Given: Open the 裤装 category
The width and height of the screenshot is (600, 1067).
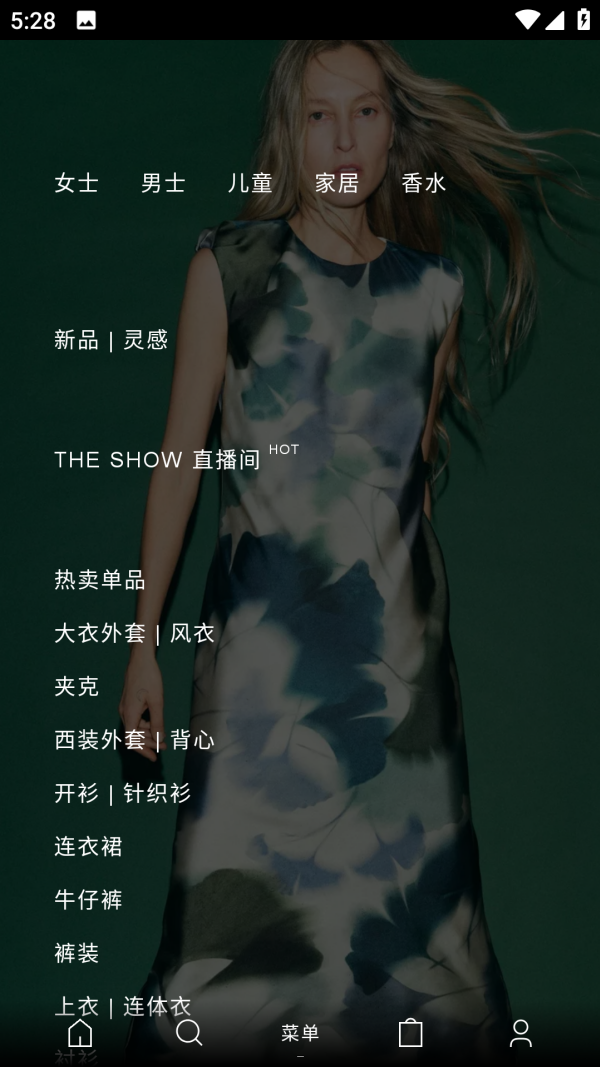Looking at the screenshot, I should point(77,953).
